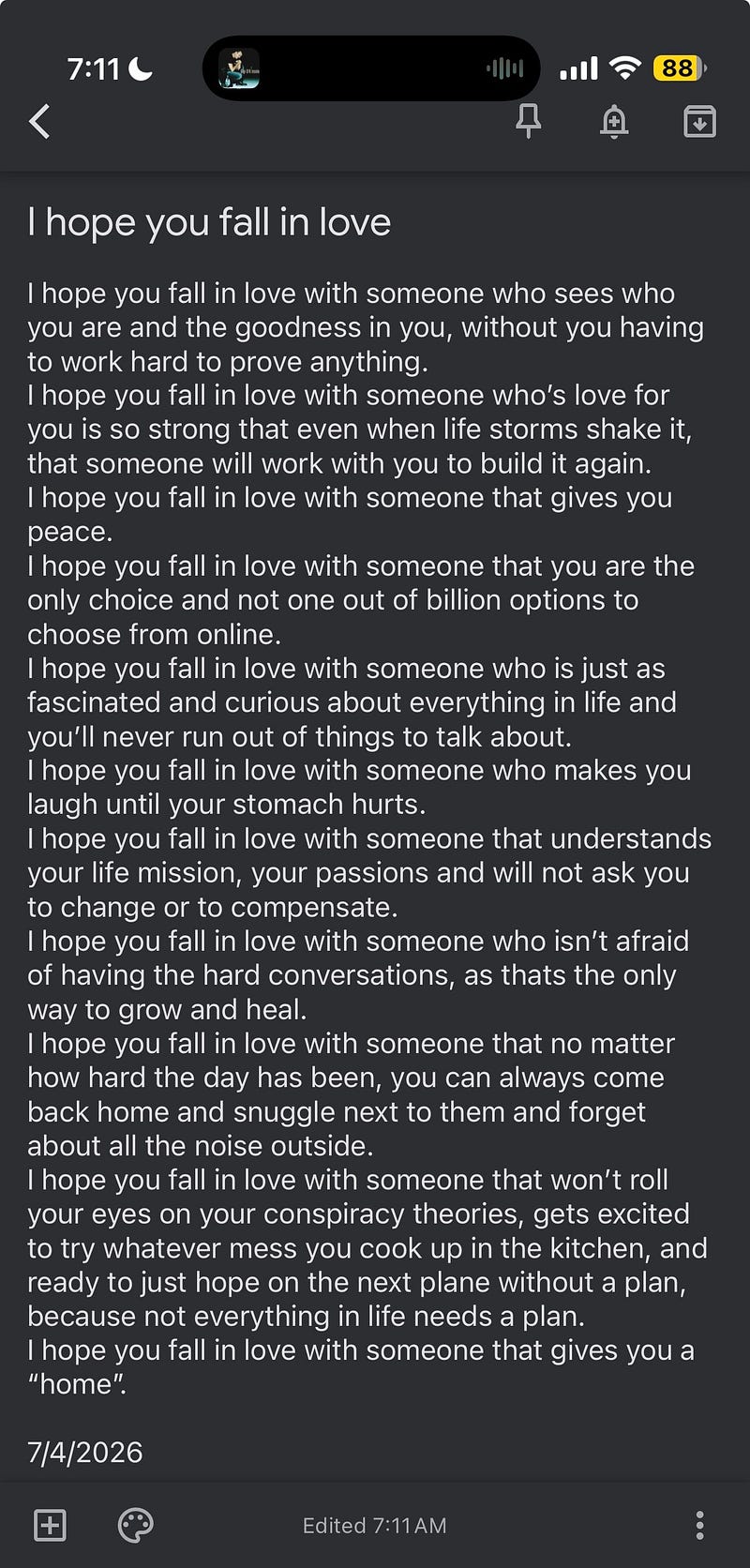Open the three-dot overflow menu
The height and width of the screenshot is (1568, 750).
click(699, 1525)
